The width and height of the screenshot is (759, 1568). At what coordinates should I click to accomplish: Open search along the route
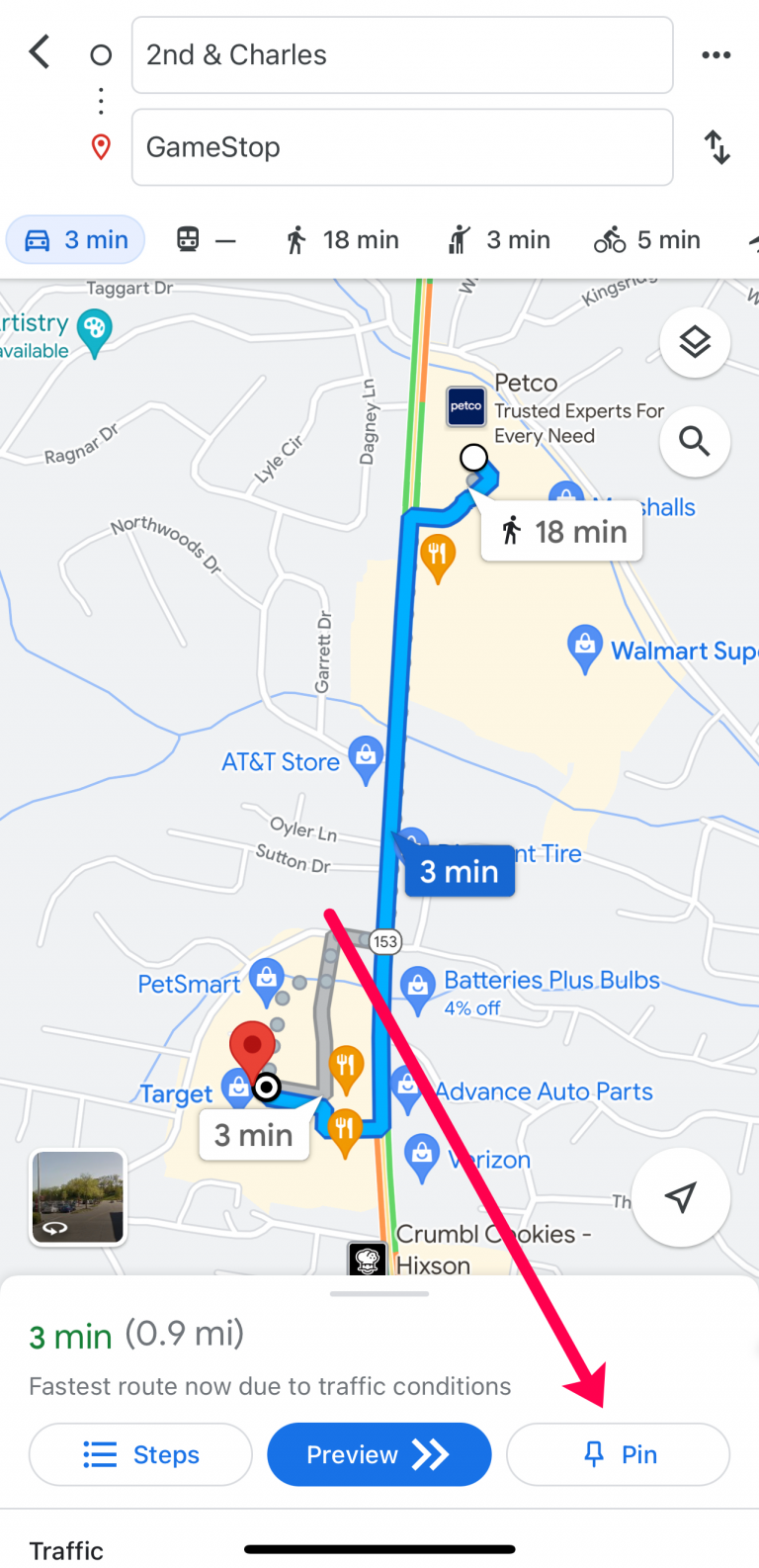694,442
